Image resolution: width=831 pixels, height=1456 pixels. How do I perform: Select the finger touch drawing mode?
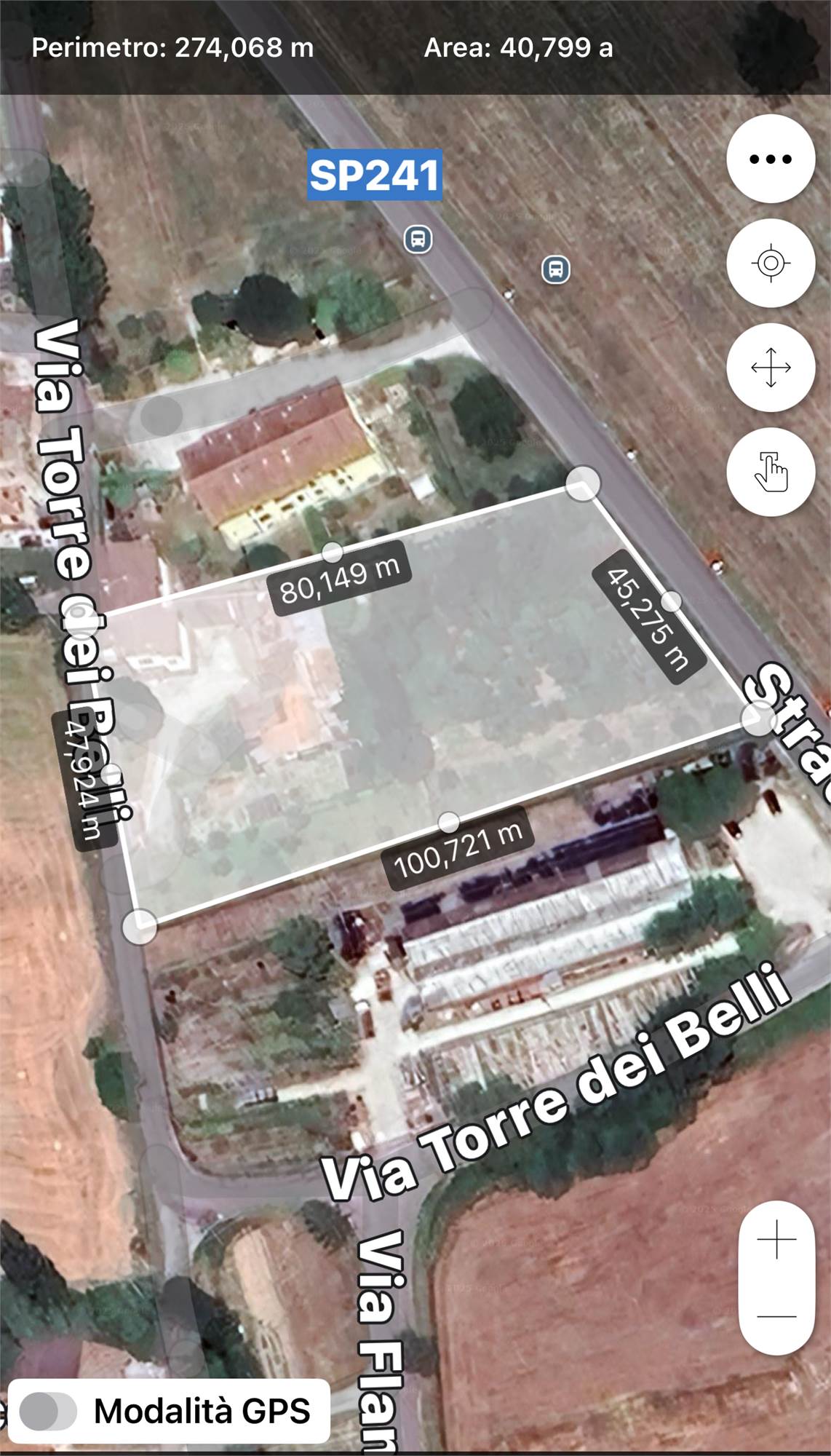click(x=770, y=472)
